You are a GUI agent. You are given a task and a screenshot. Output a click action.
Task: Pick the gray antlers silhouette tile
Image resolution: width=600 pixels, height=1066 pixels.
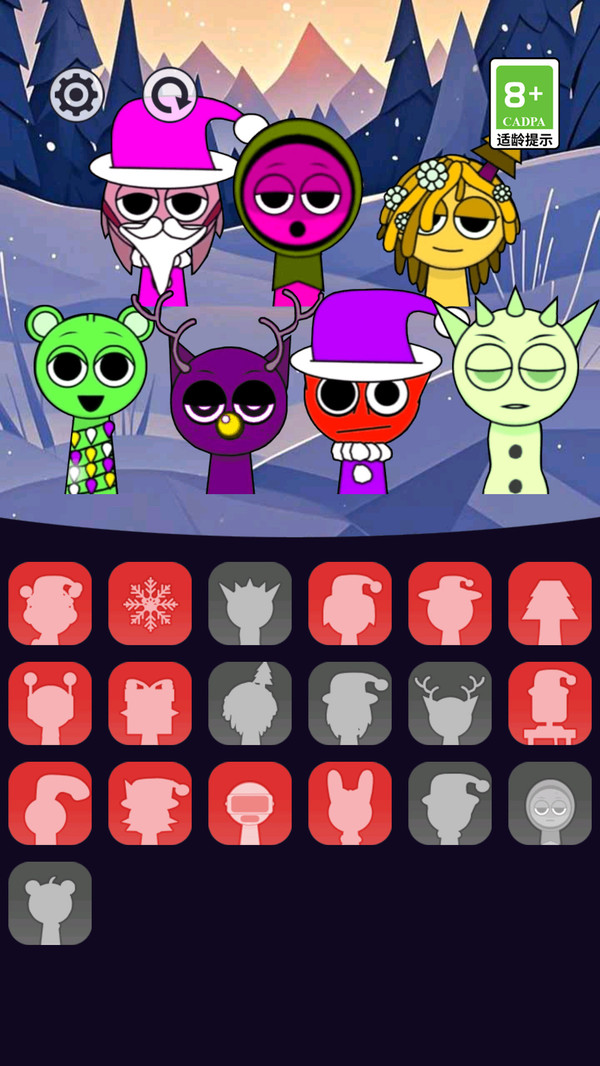(x=450, y=703)
